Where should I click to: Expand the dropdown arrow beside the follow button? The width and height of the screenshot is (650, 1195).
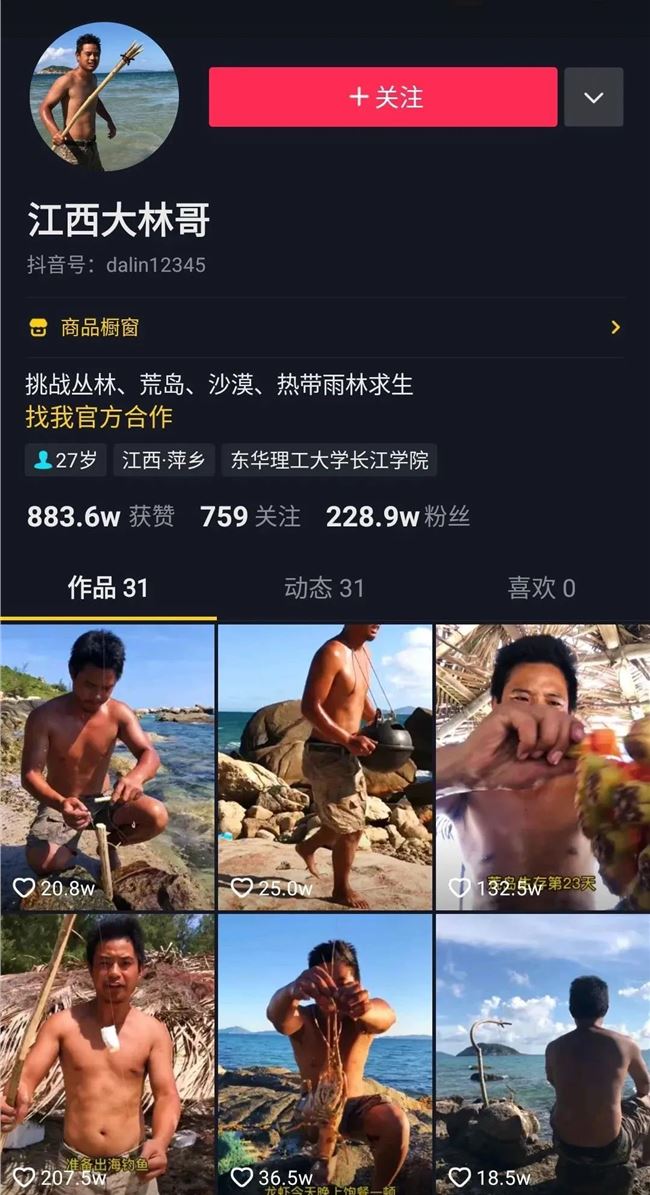pyautogui.click(x=593, y=97)
